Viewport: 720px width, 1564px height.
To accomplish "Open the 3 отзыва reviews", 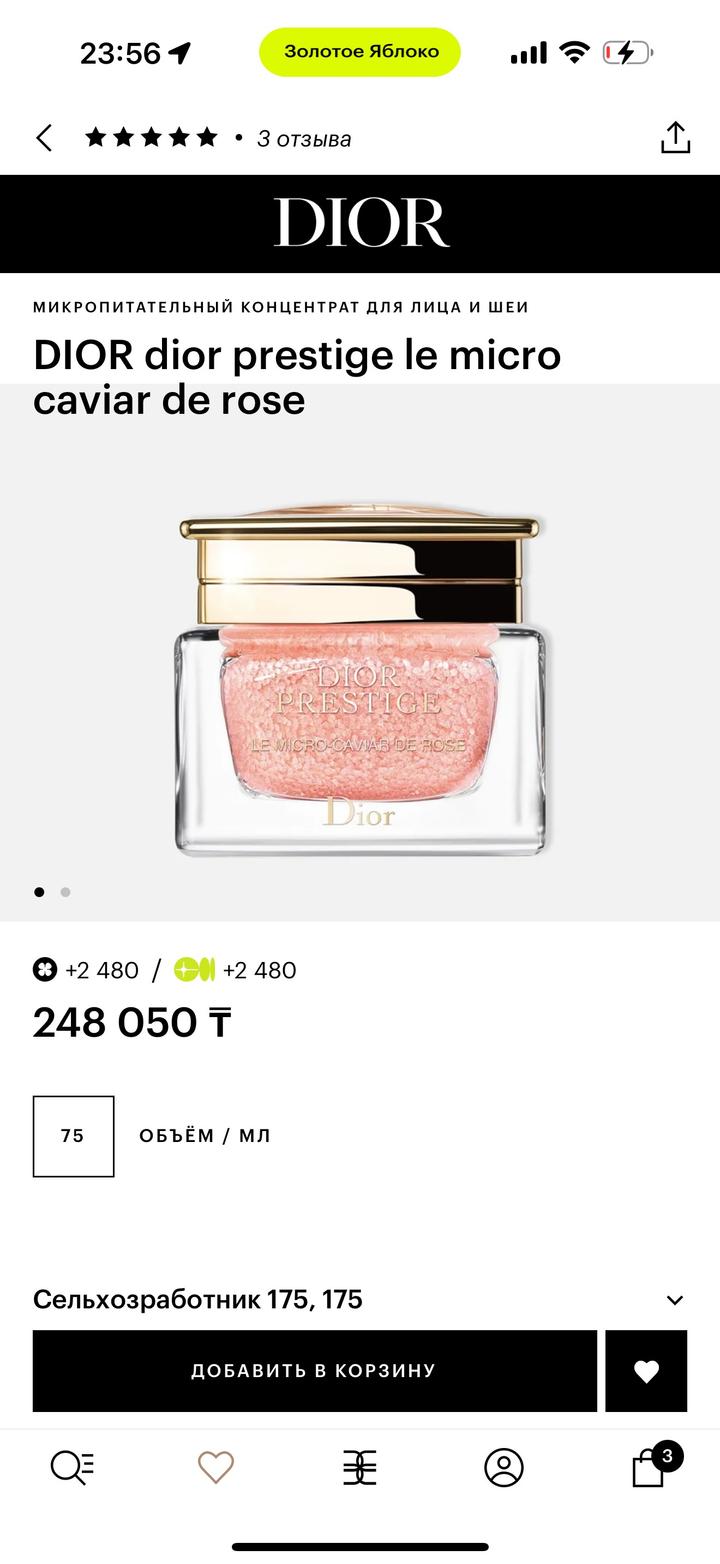I will (303, 139).
